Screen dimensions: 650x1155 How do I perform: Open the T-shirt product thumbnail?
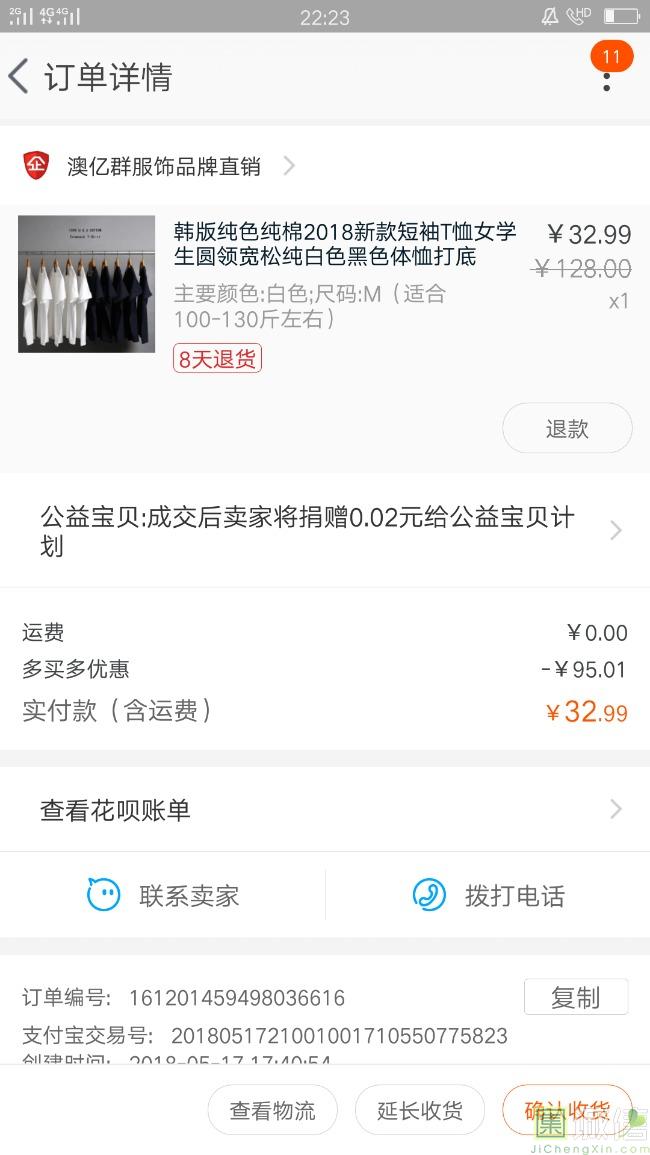[87, 284]
